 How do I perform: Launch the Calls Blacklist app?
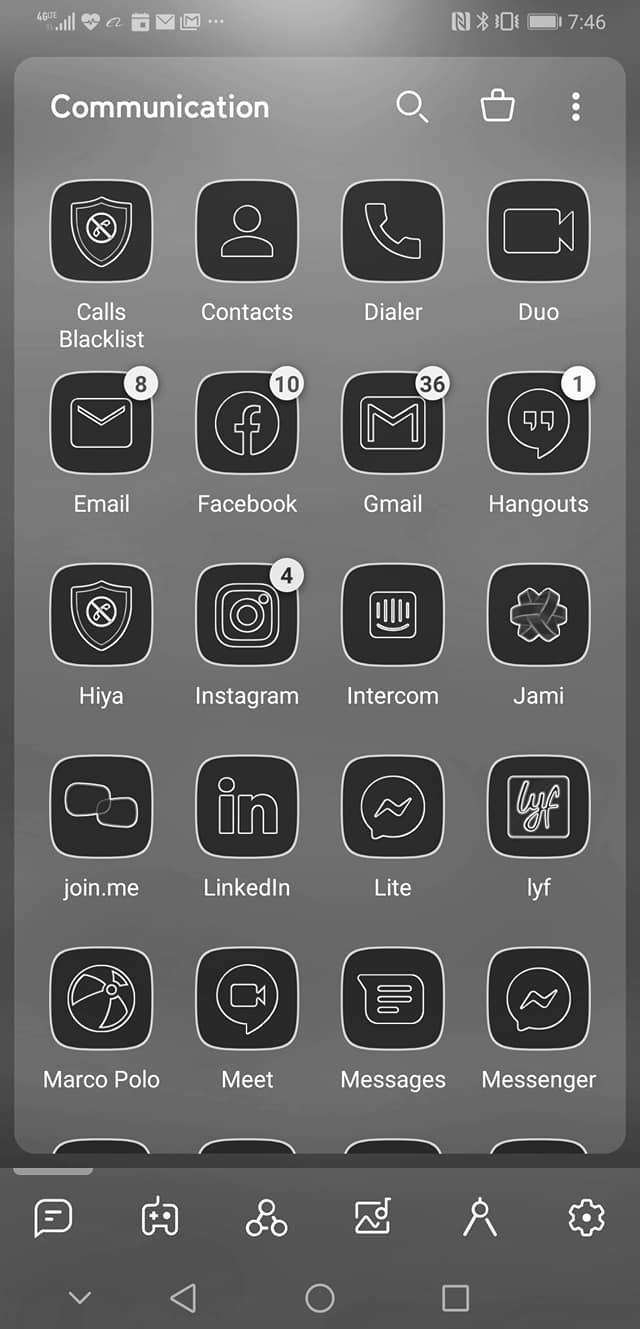[101, 231]
